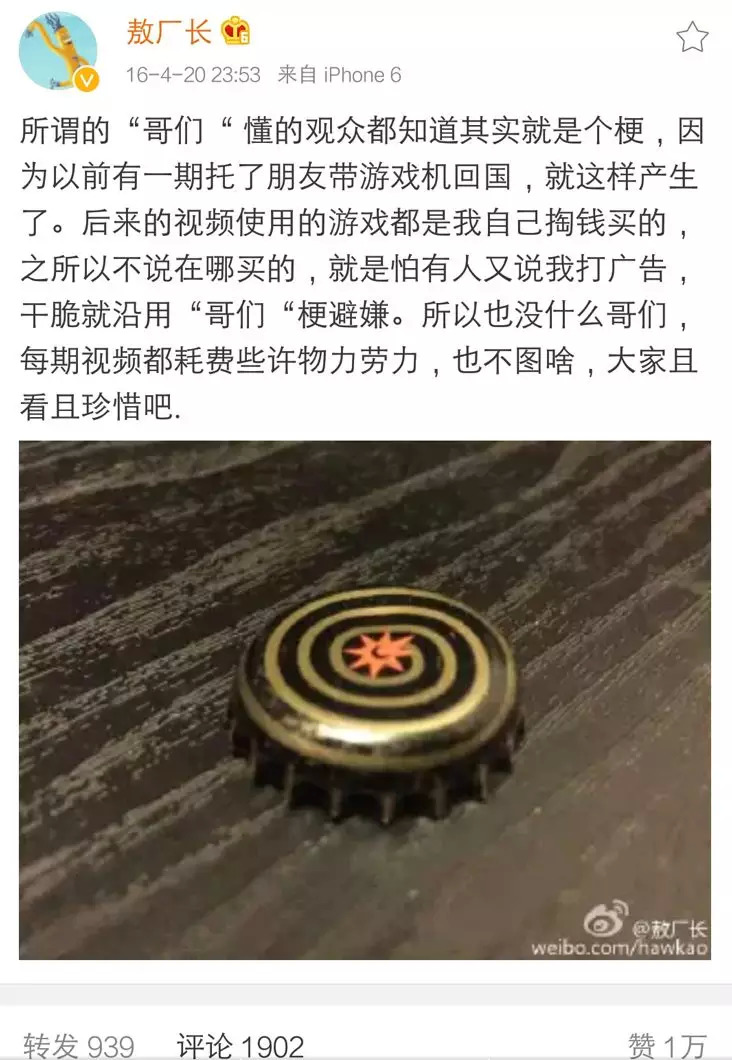
Task: Tap the username 敖厂长
Action: [168, 32]
